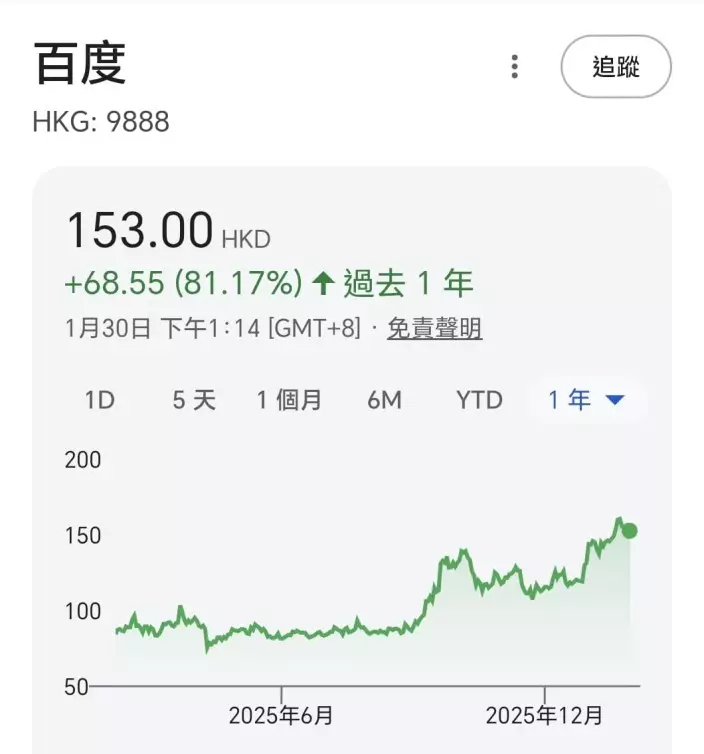Open the 免責聲明 disclaimer link
704x754 pixels.
coord(435,328)
